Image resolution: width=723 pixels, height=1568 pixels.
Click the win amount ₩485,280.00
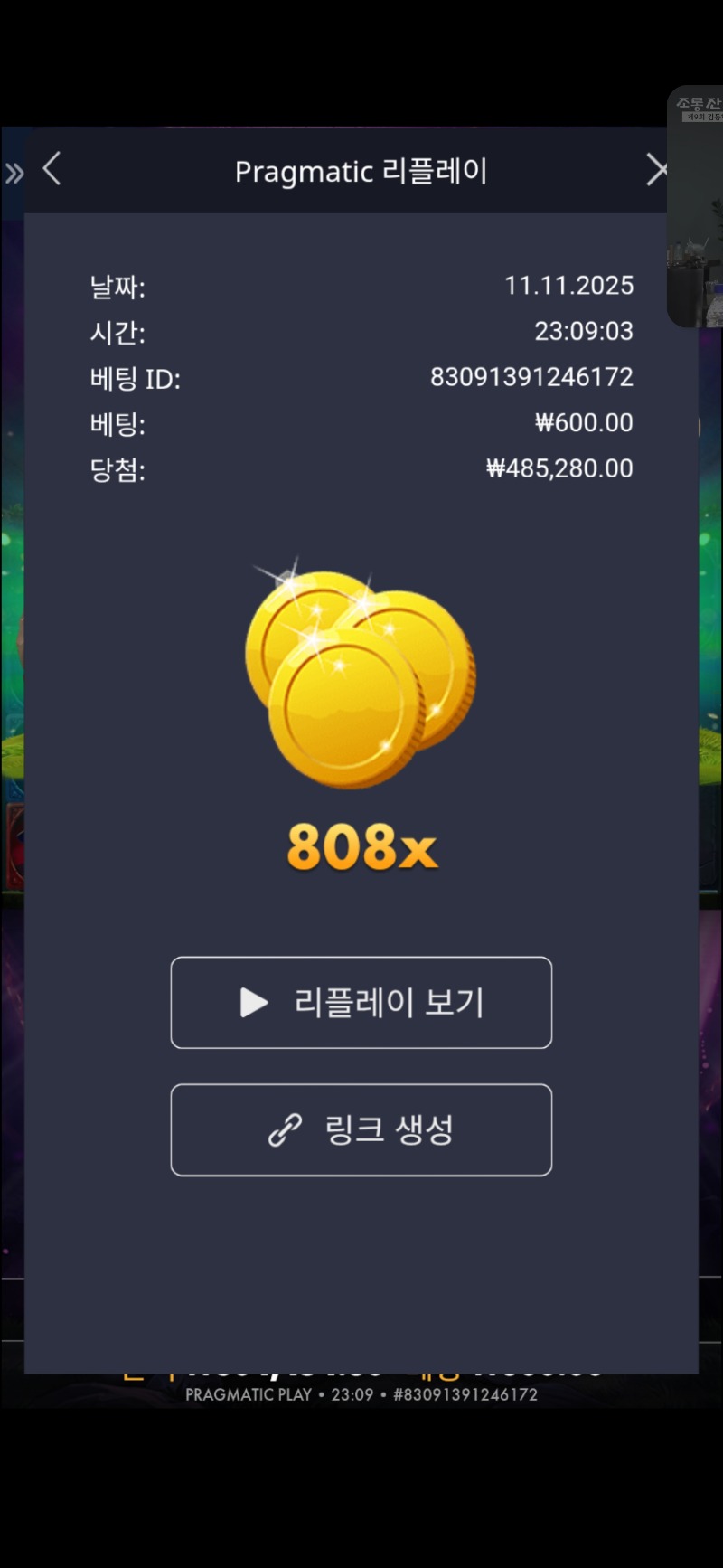pos(559,468)
